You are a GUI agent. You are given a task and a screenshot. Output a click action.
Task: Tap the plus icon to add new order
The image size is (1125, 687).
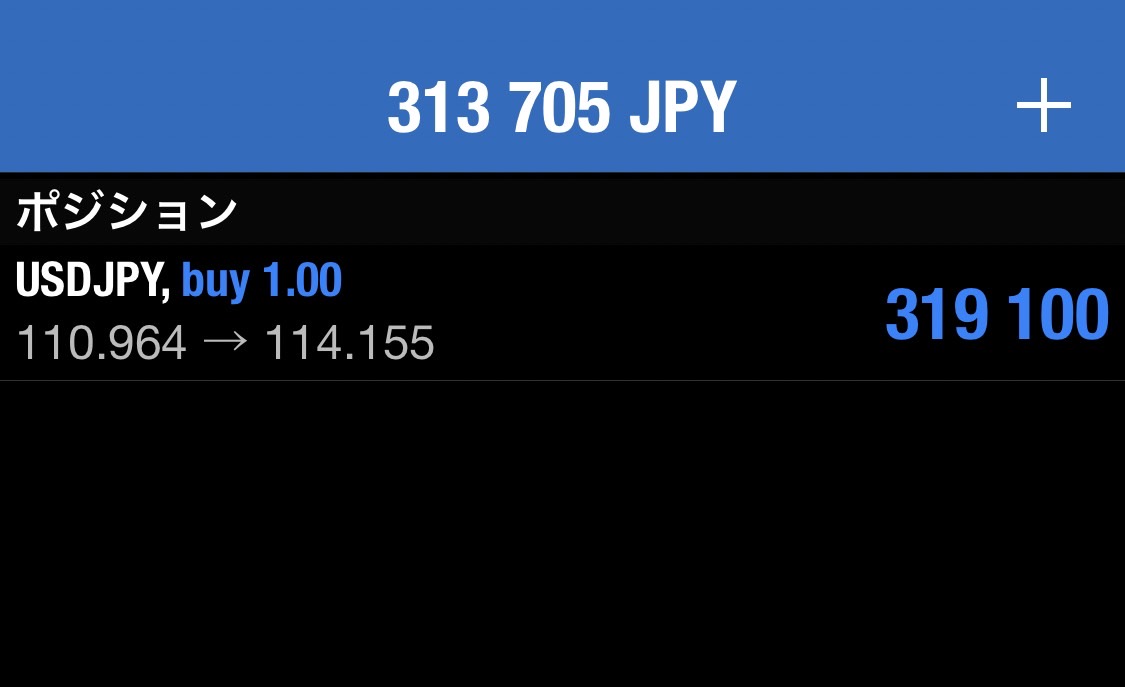click(x=1043, y=106)
